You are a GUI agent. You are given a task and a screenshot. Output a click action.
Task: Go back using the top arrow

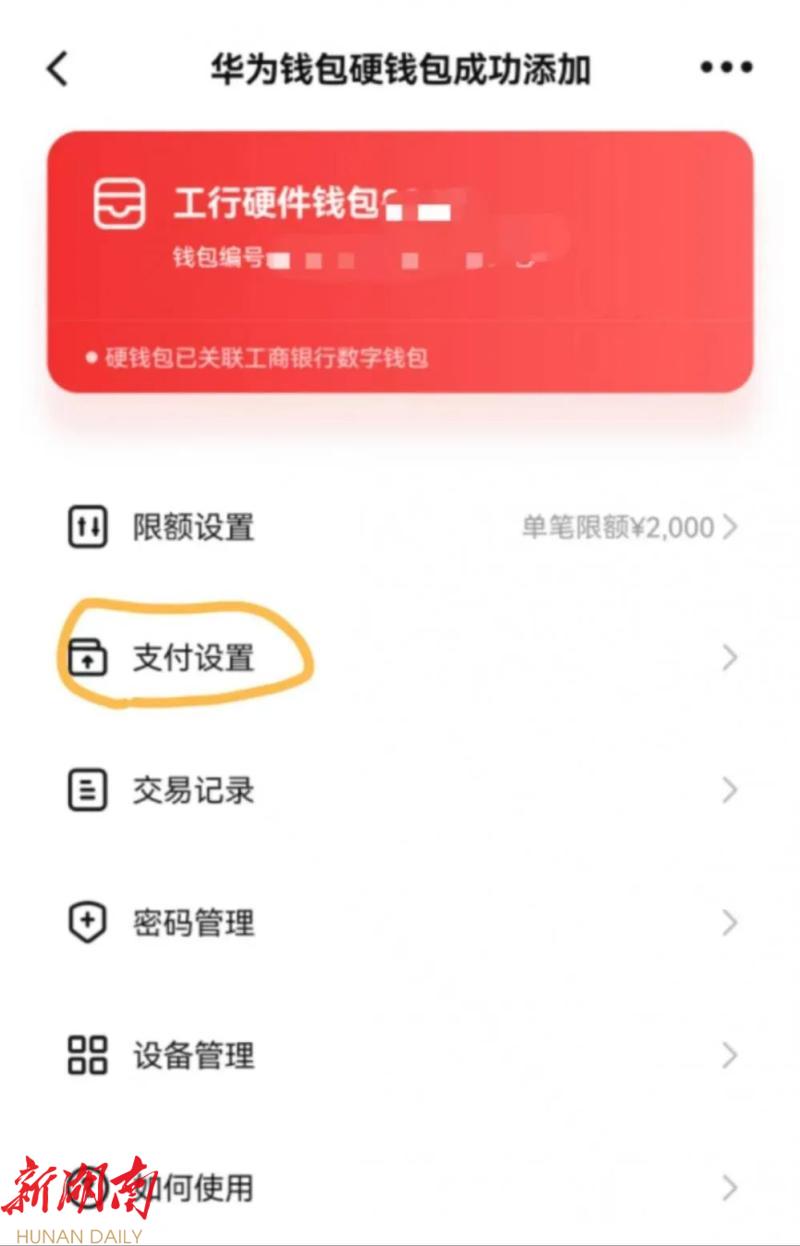pyautogui.click(x=58, y=69)
